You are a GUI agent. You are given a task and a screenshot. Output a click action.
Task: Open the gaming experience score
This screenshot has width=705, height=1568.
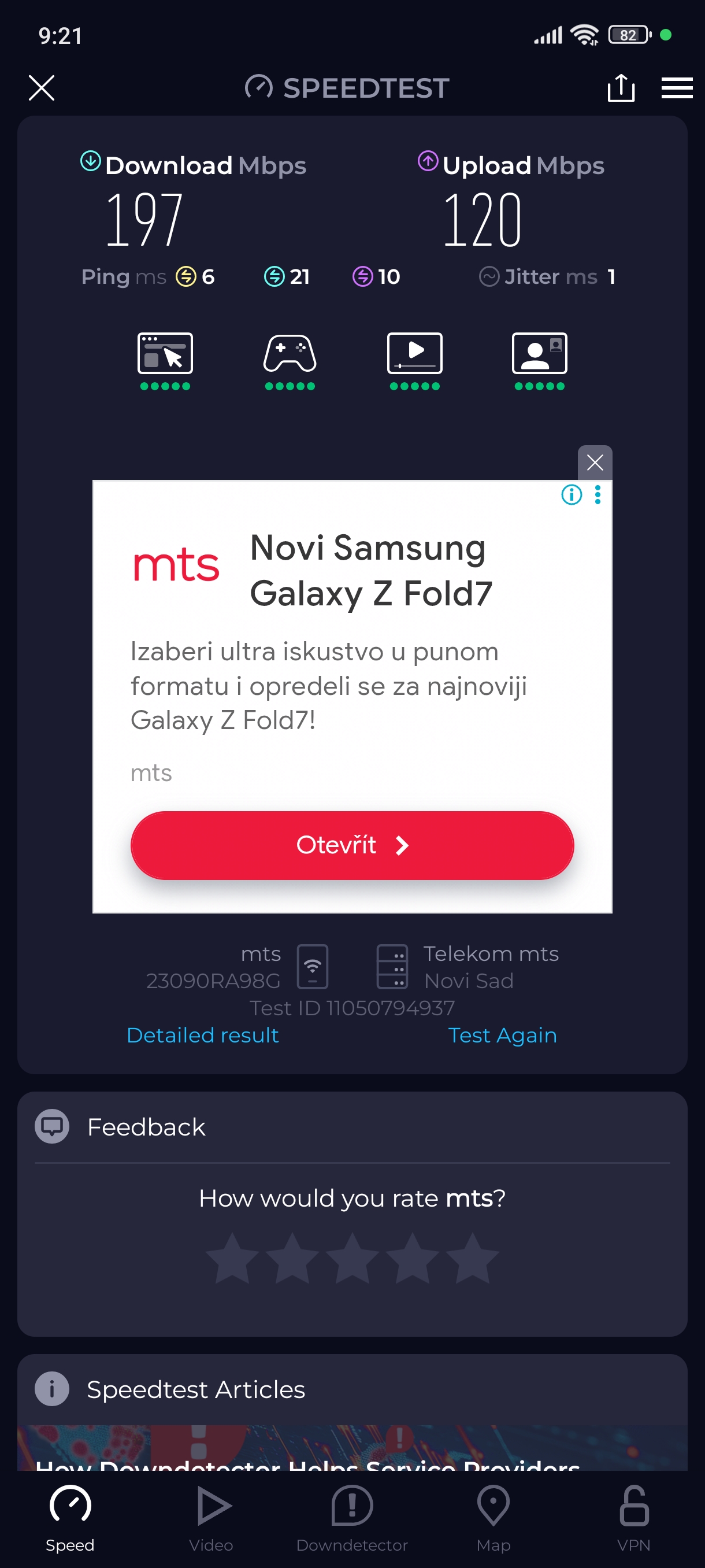point(290,360)
